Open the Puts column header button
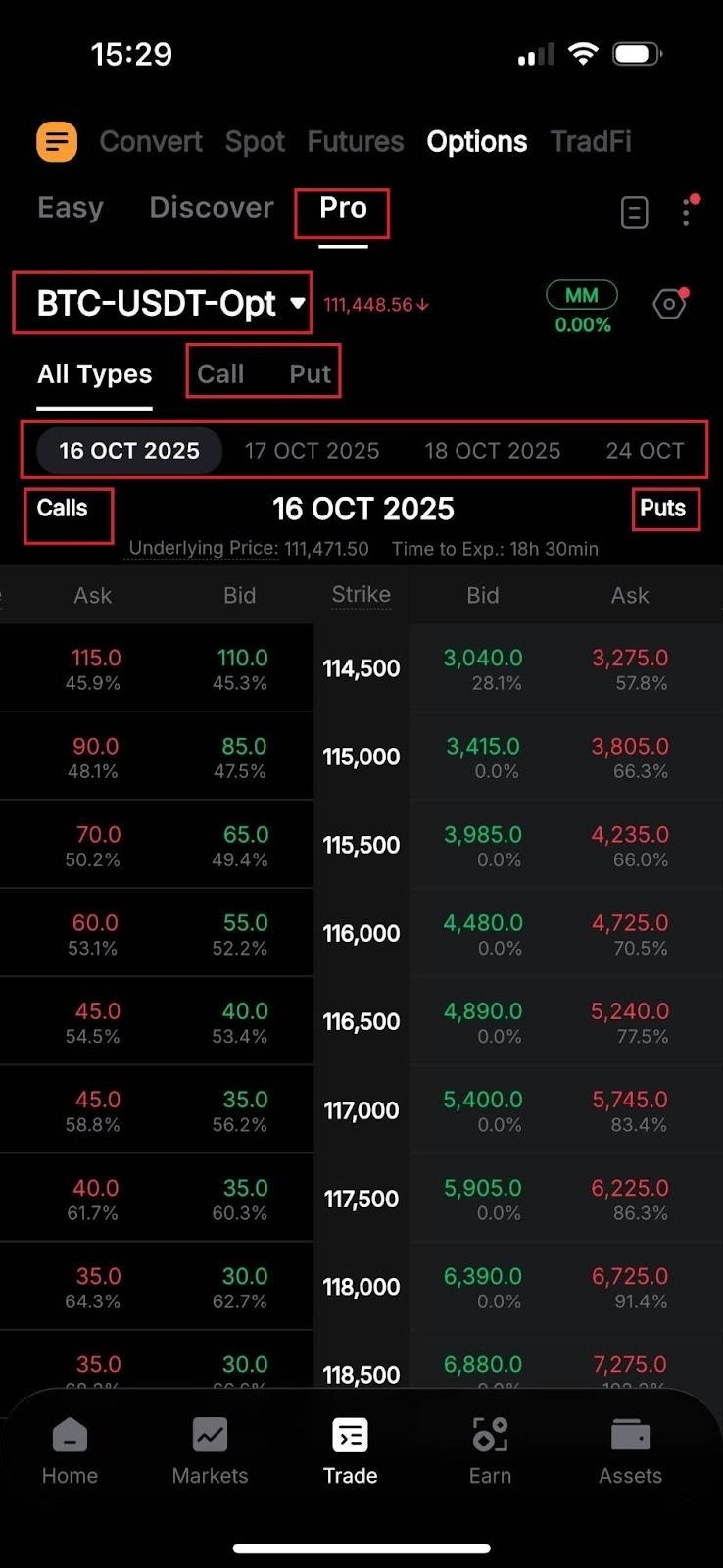The width and height of the screenshot is (723, 1568). pyautogui.click(x=665, y=509)
